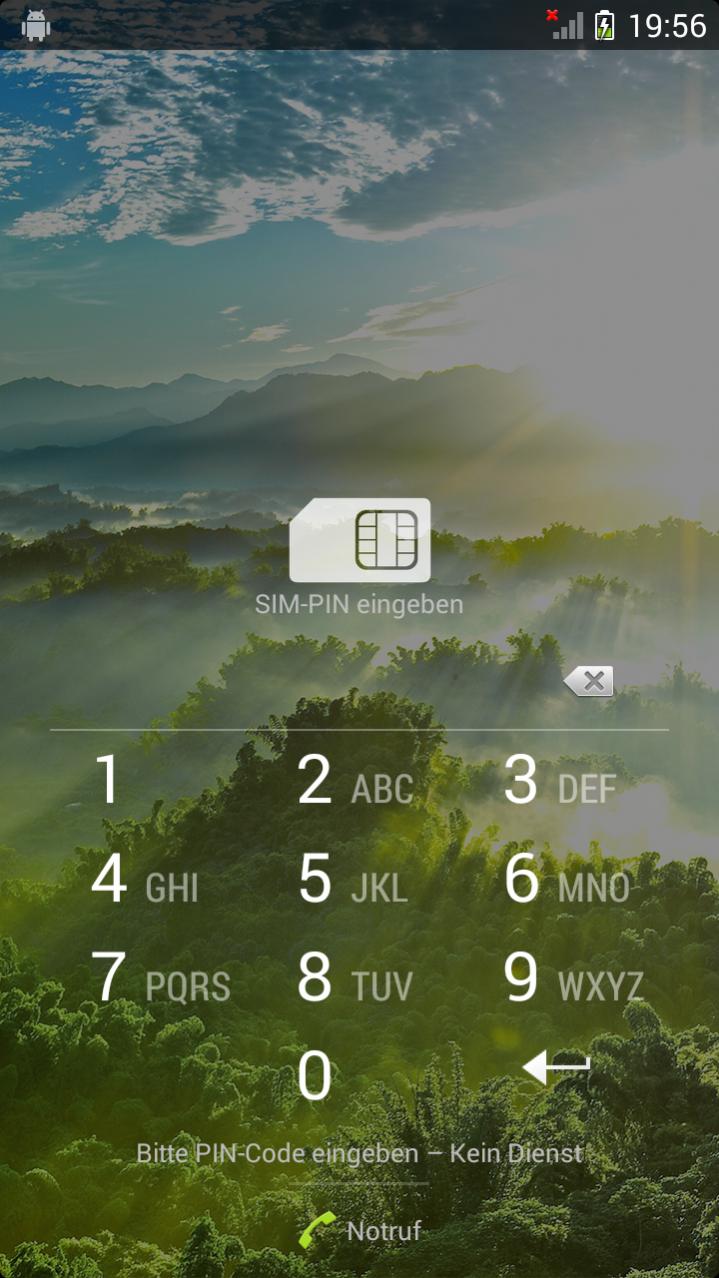Enter digit 5 JKL

click(353, 880)
